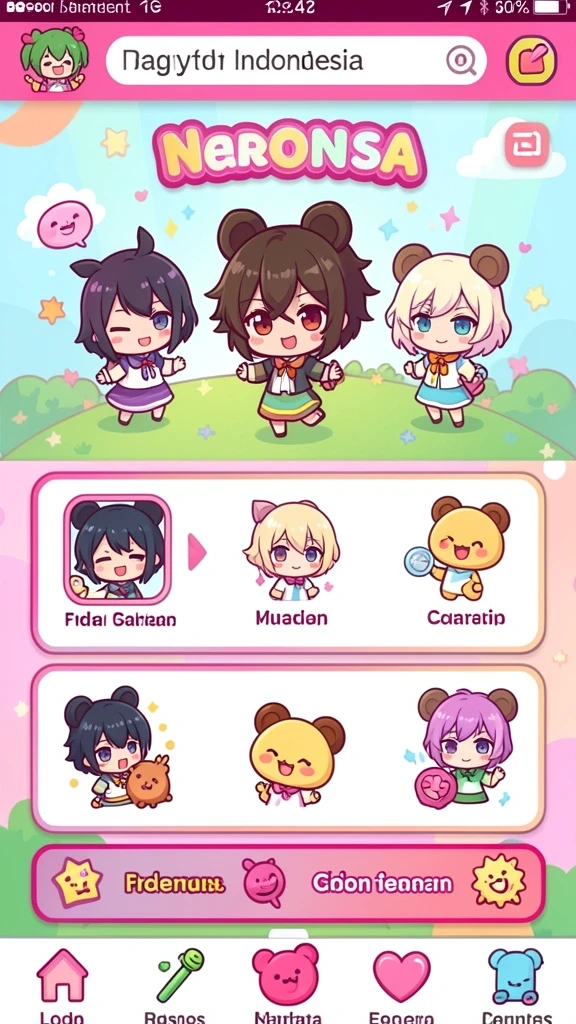Screen dimensions: 576x1024
Task: Open the pink bear Marfata tab
Action: (x=286, y=985)
